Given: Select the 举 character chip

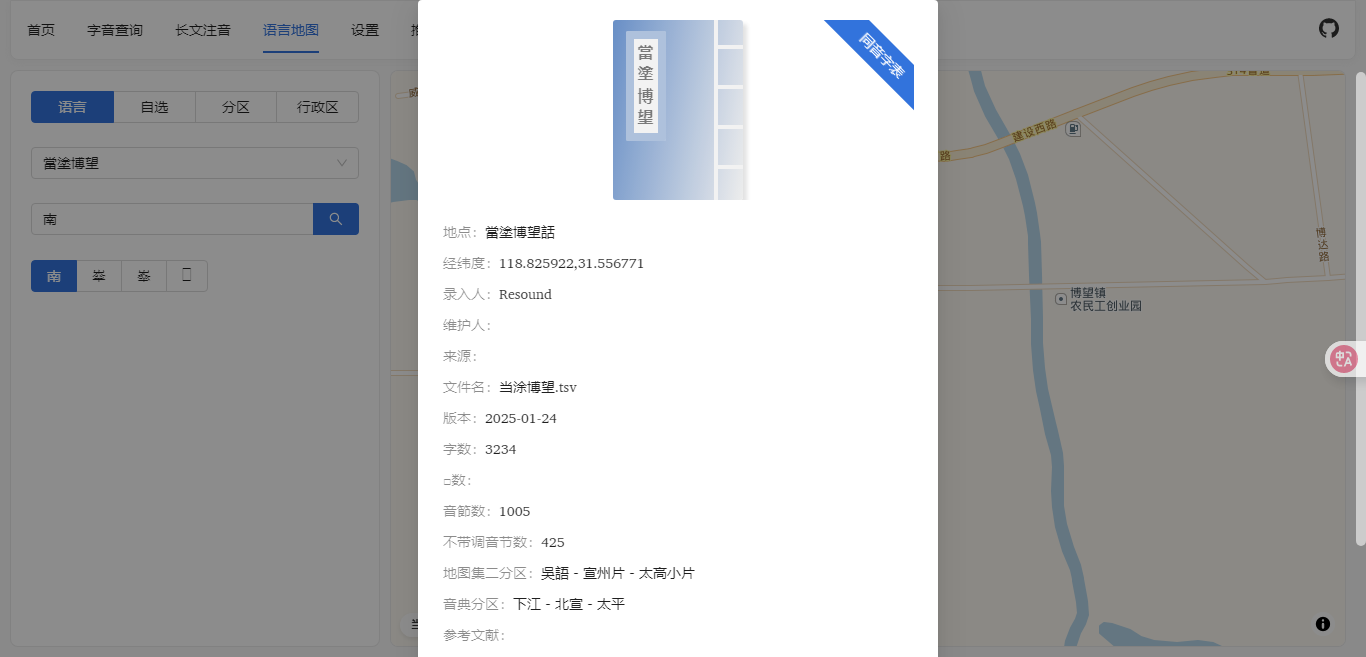Looking at the screenshot, I should (99, 276).
